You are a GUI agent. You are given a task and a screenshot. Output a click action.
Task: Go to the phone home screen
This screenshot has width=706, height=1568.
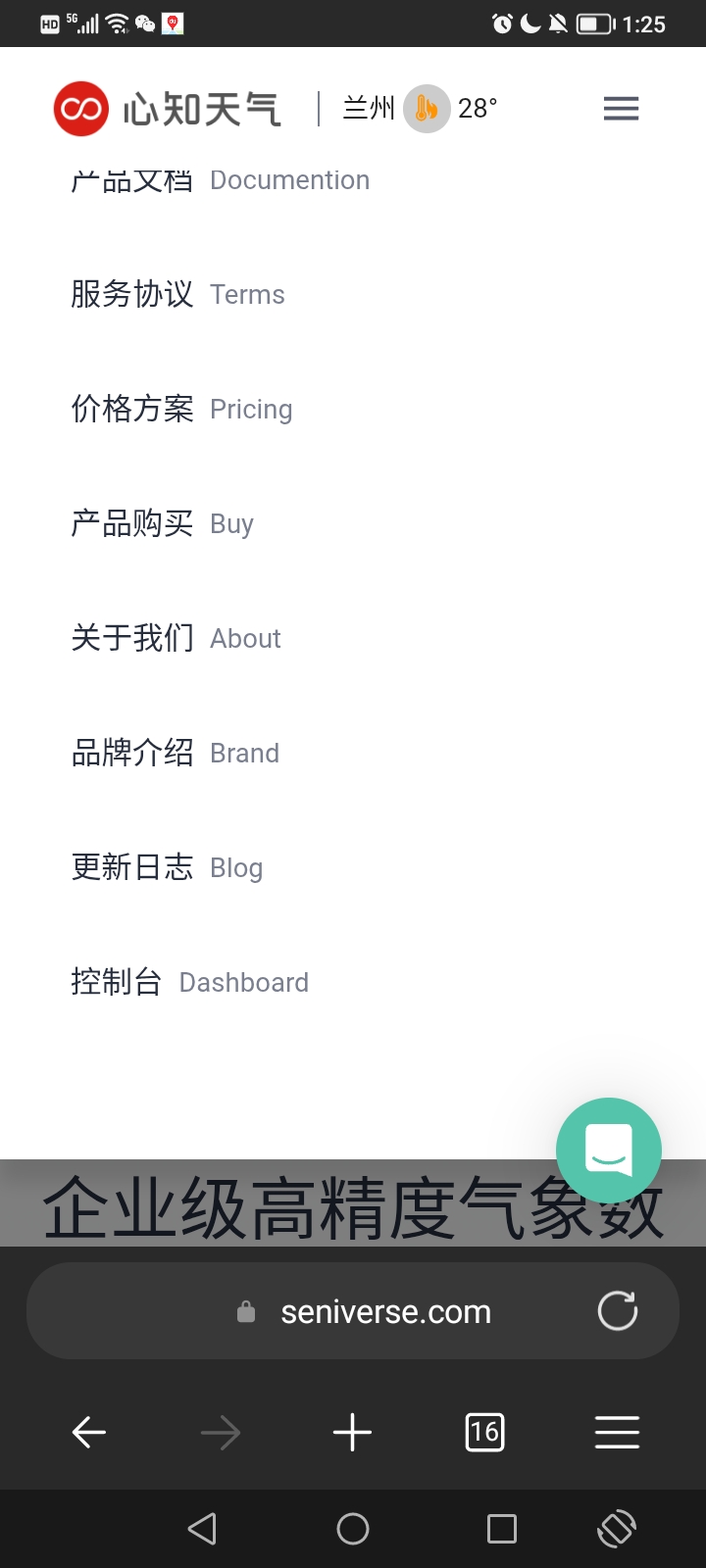(353, 1529)
